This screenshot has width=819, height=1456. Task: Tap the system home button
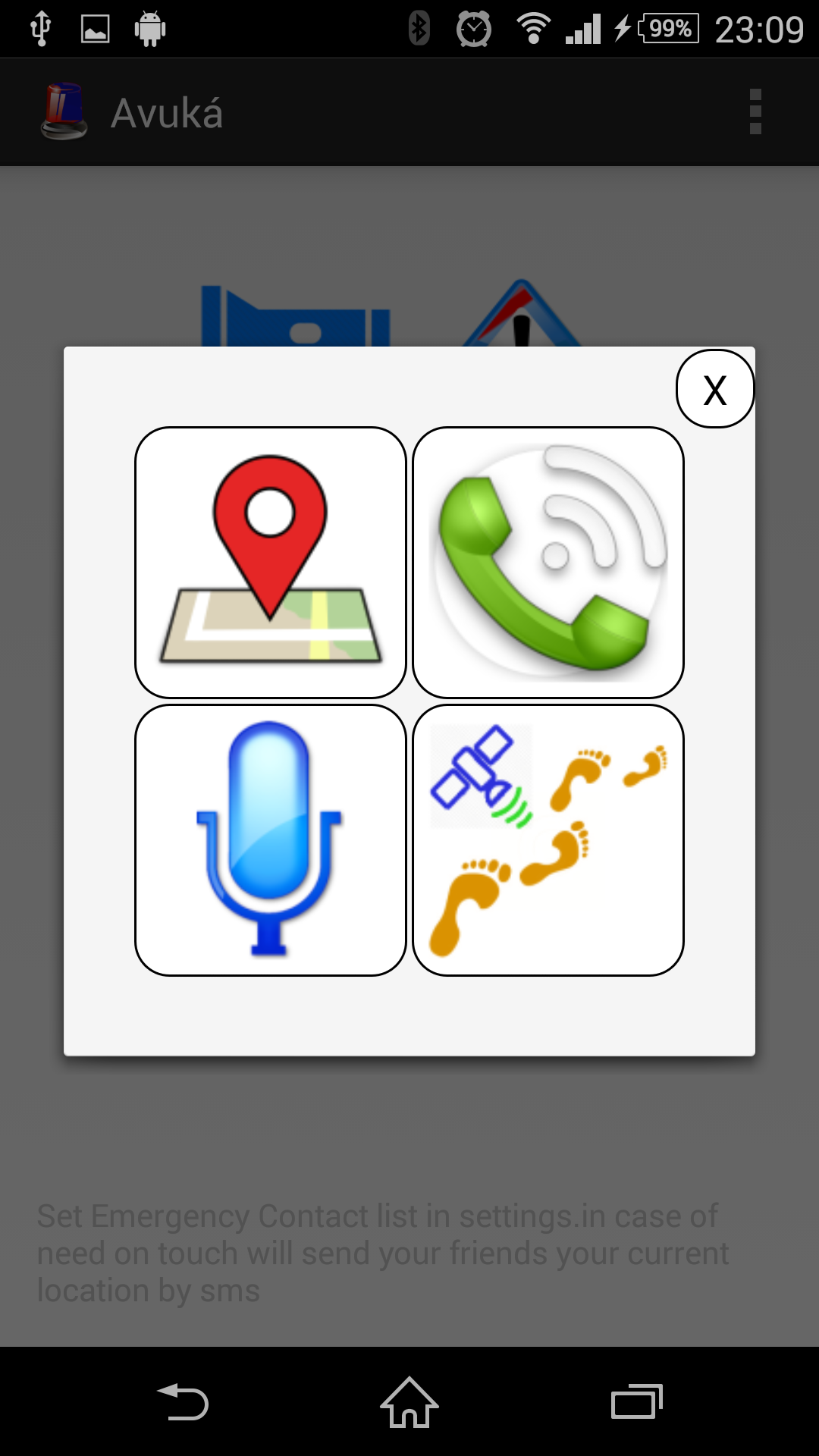(409, 1401)
